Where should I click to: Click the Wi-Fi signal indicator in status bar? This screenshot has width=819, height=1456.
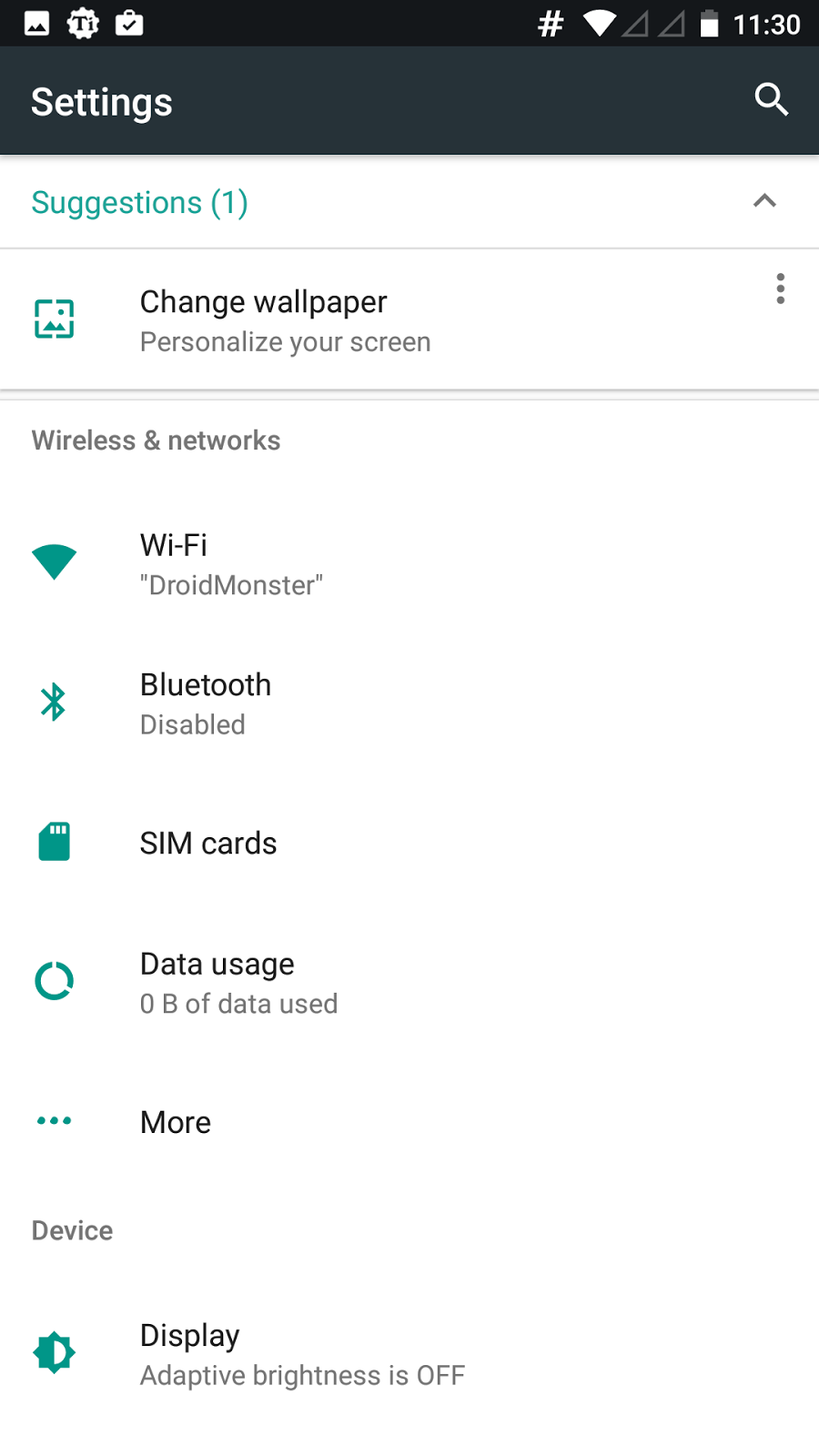coord(601,23)
